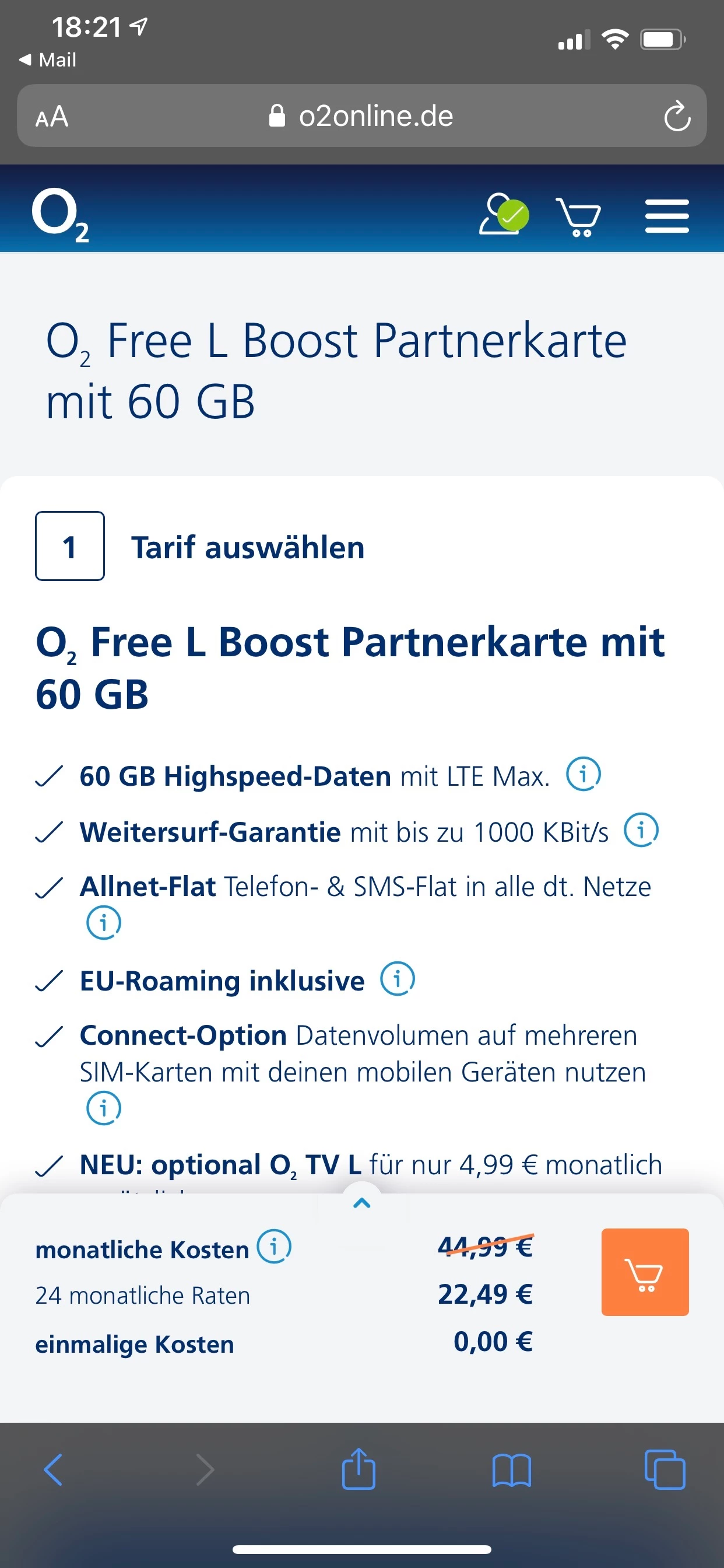Open the shopping cart in header

pos(579,216)
